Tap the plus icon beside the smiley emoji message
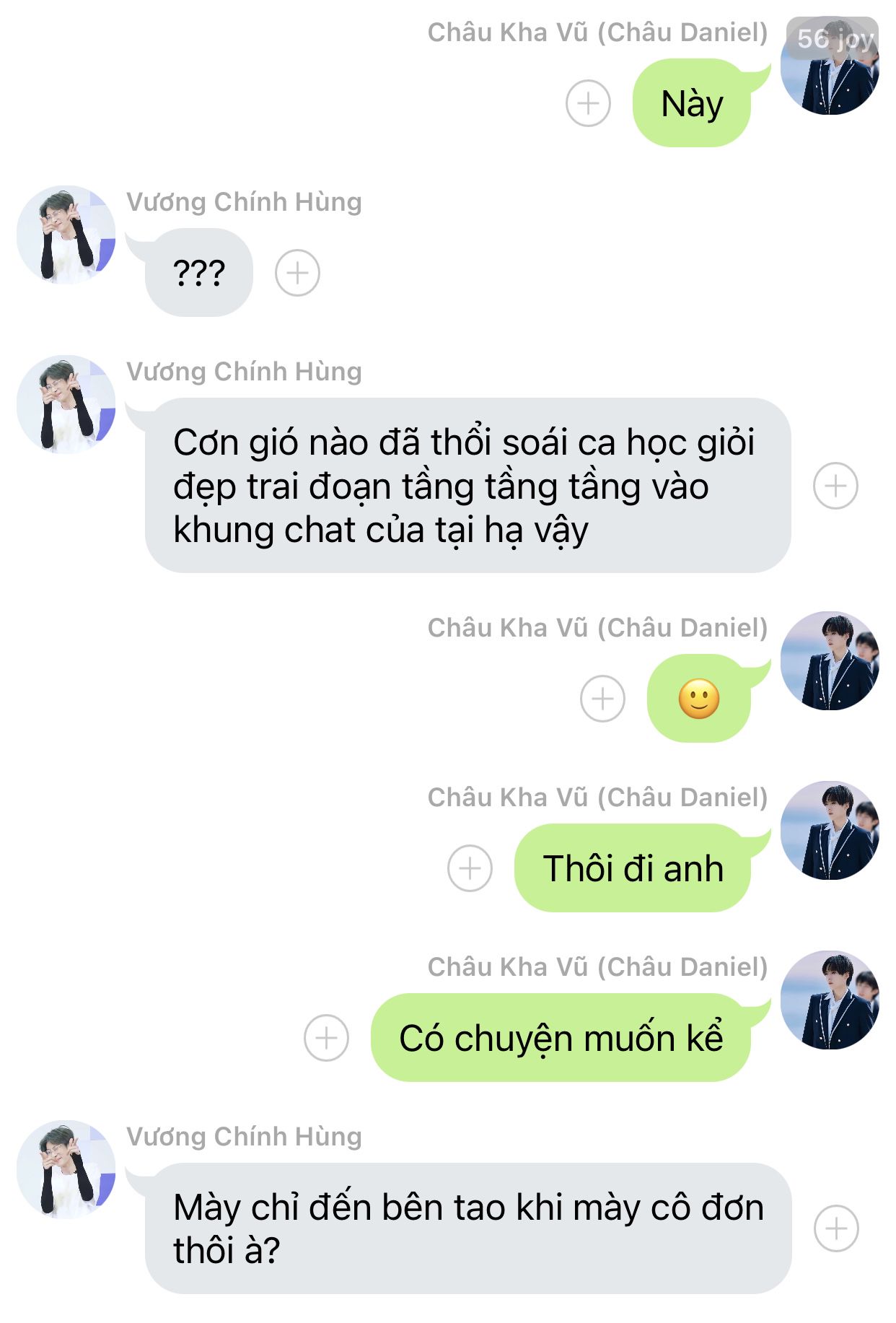 point(602,699)
